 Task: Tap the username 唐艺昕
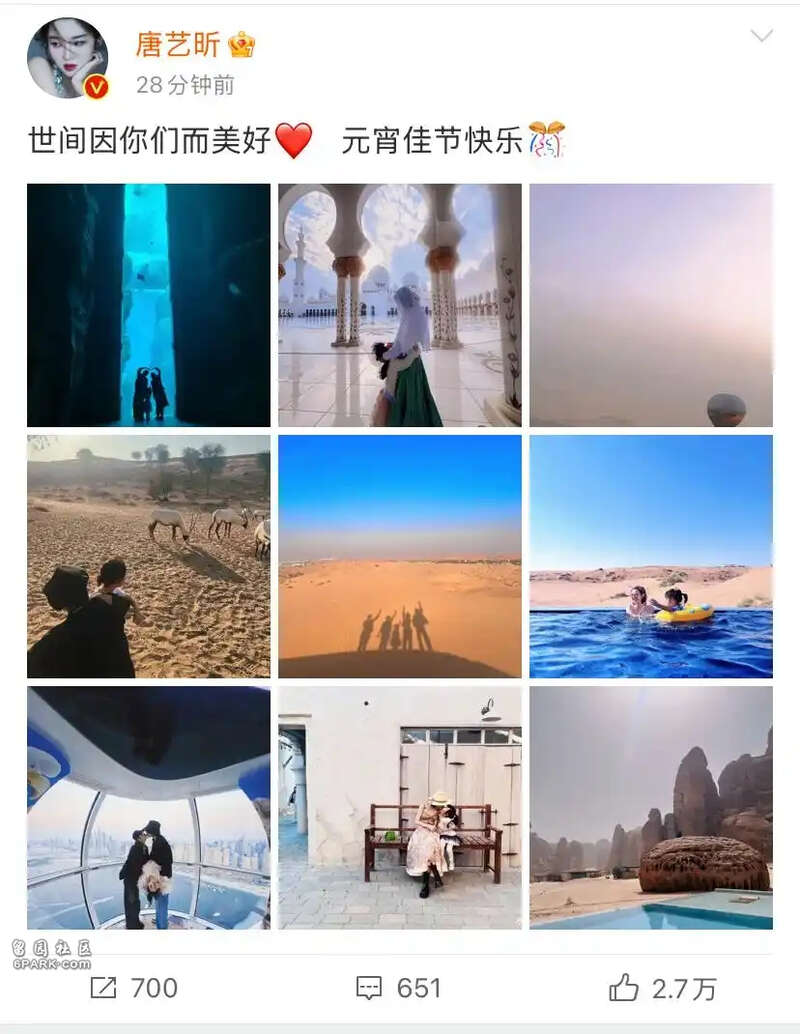[180, 44]
